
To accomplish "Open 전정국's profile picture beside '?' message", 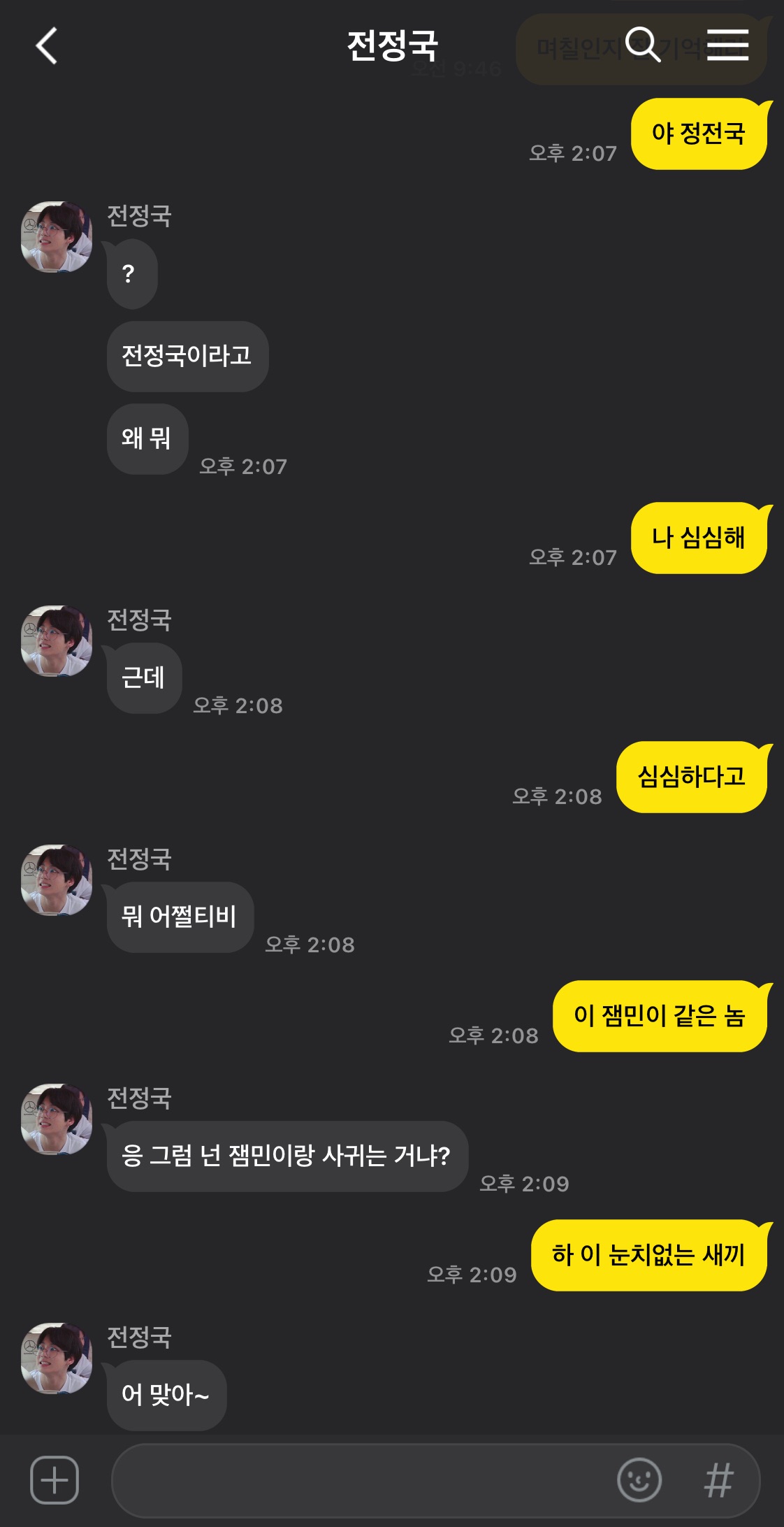I will coord(57,237).
